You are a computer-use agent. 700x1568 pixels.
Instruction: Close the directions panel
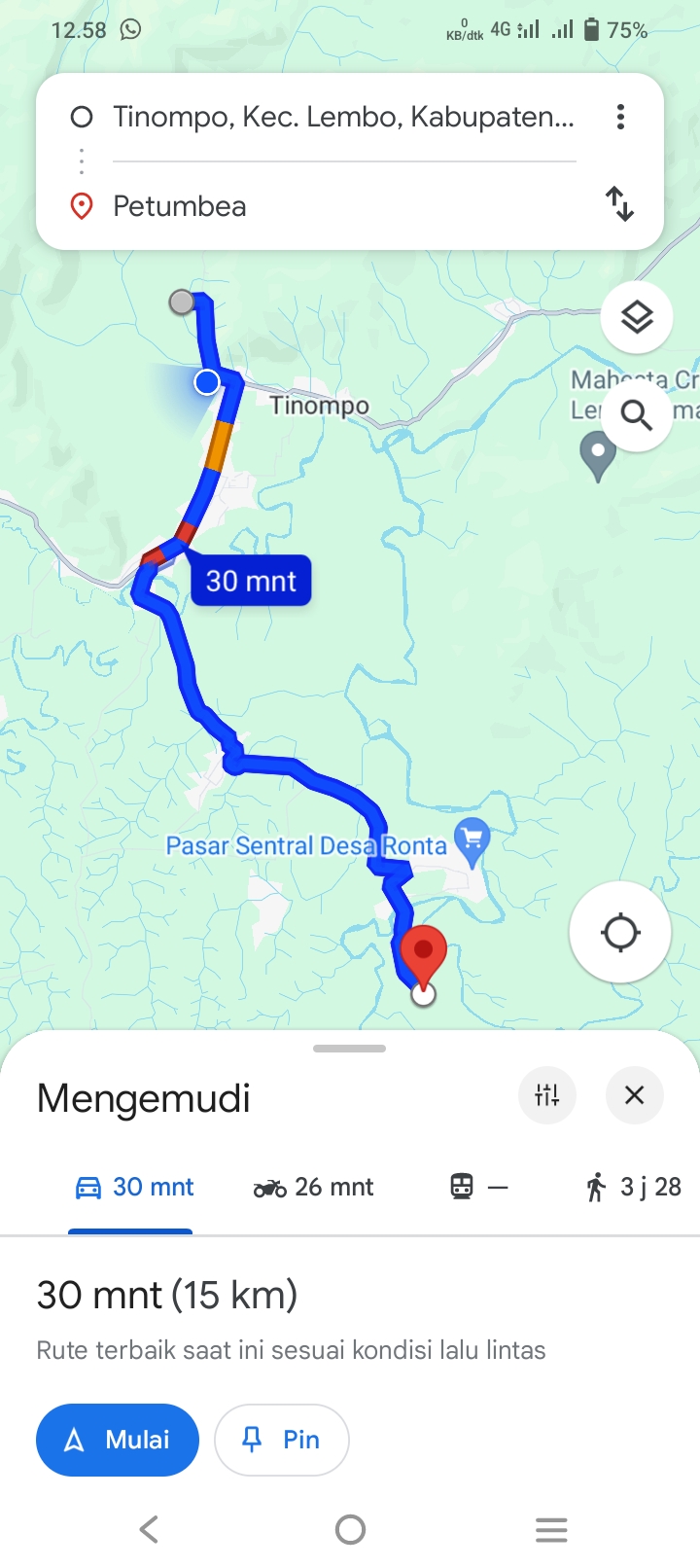[x=635, y=1095]
